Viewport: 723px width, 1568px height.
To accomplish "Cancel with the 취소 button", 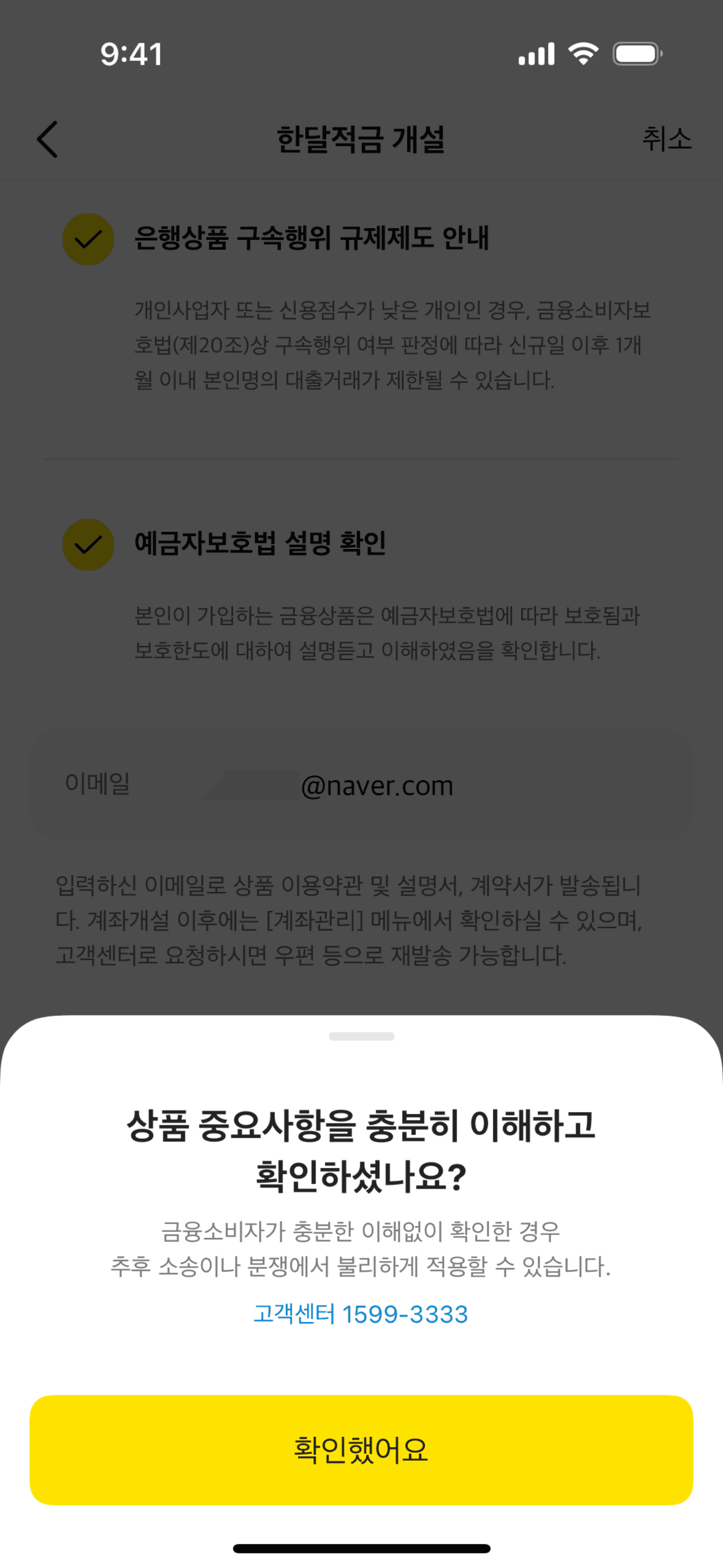I will [x=667, y=139].
